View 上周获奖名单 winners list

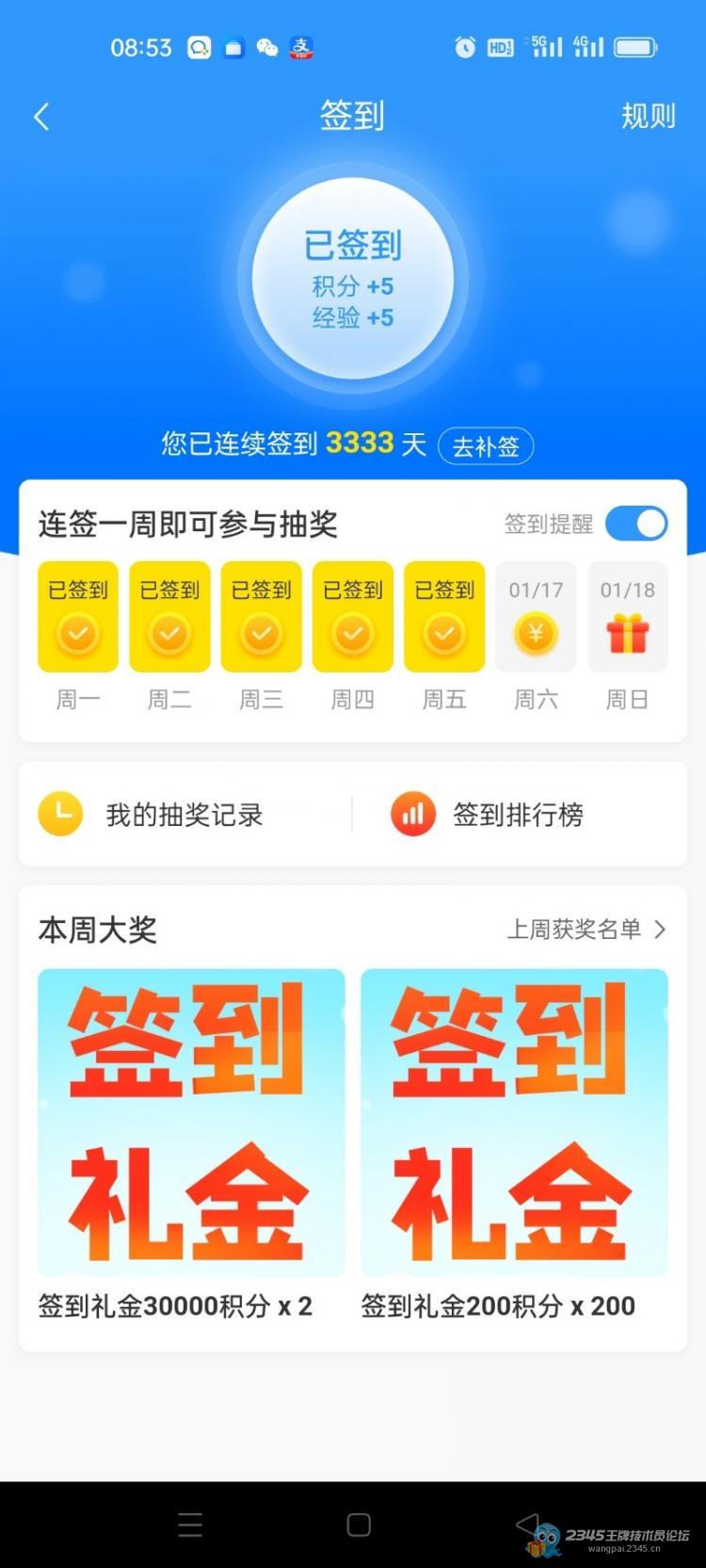[586, 929]
